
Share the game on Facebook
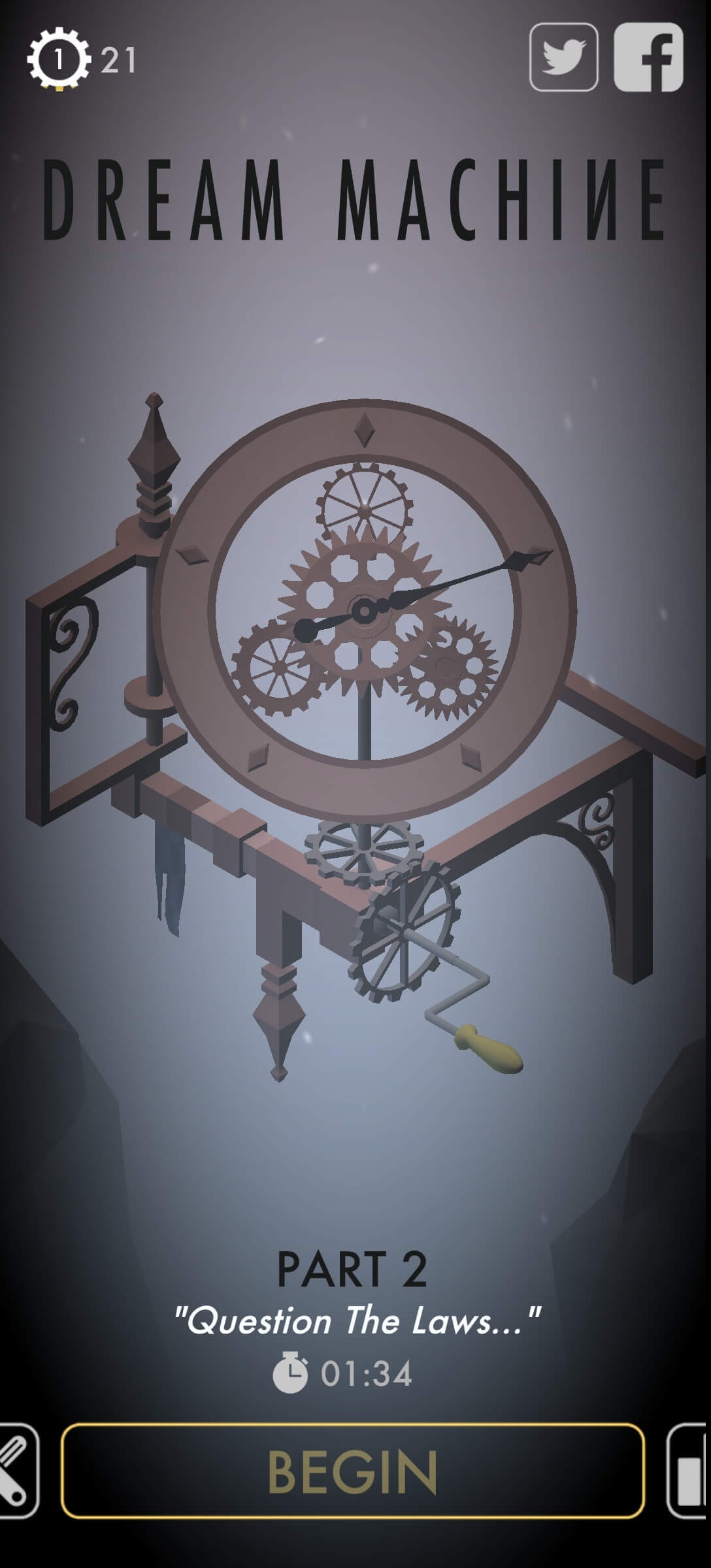(x=648, y=57)
